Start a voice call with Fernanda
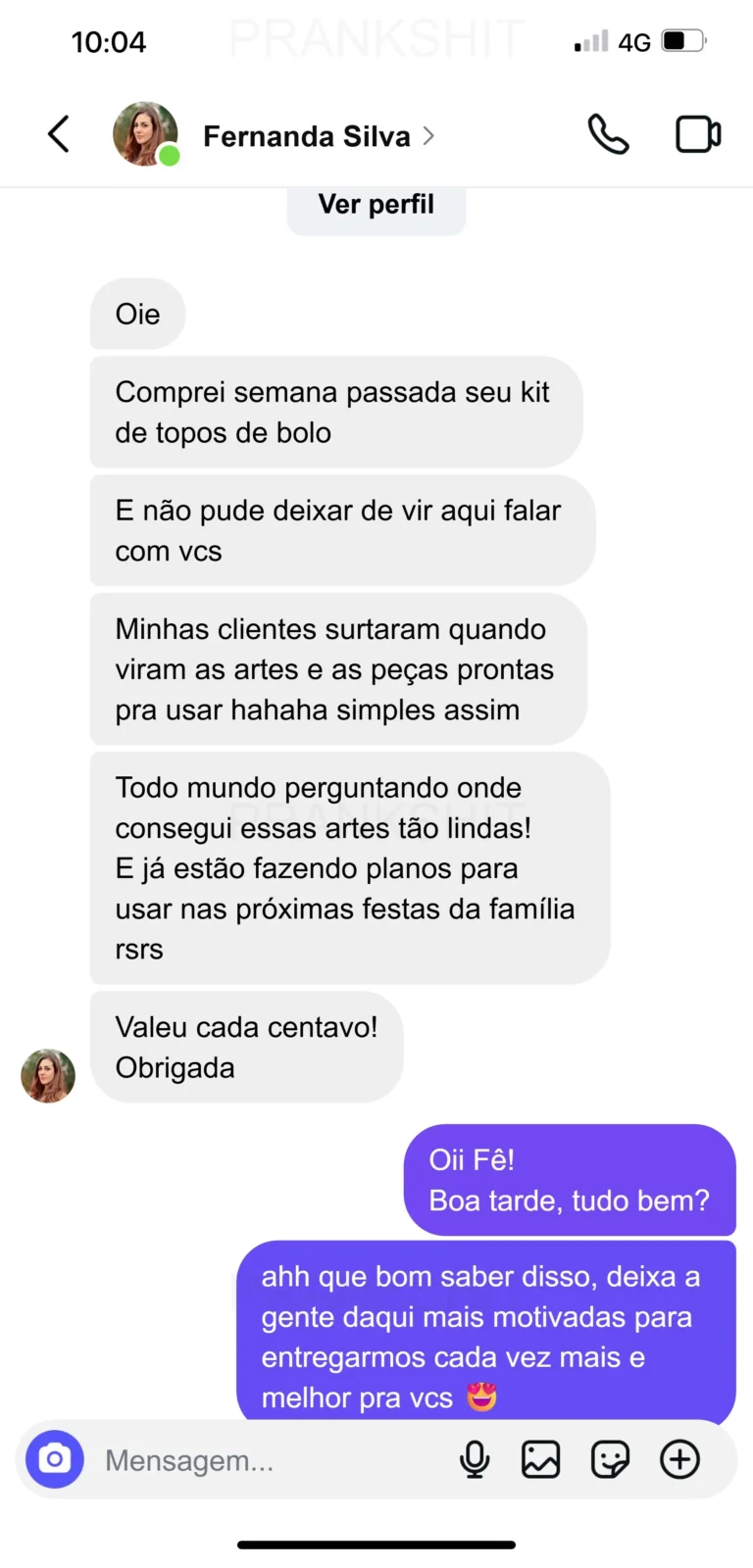Image resolution: width=753 pixels, height=1568 pixels. point(608,134)
